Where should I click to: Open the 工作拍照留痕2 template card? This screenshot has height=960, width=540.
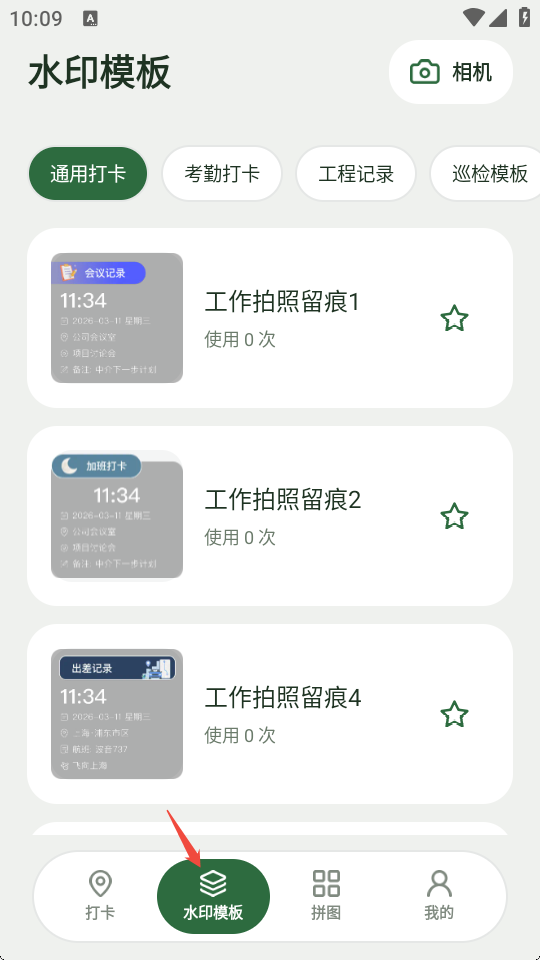click(x=270, y=516)
